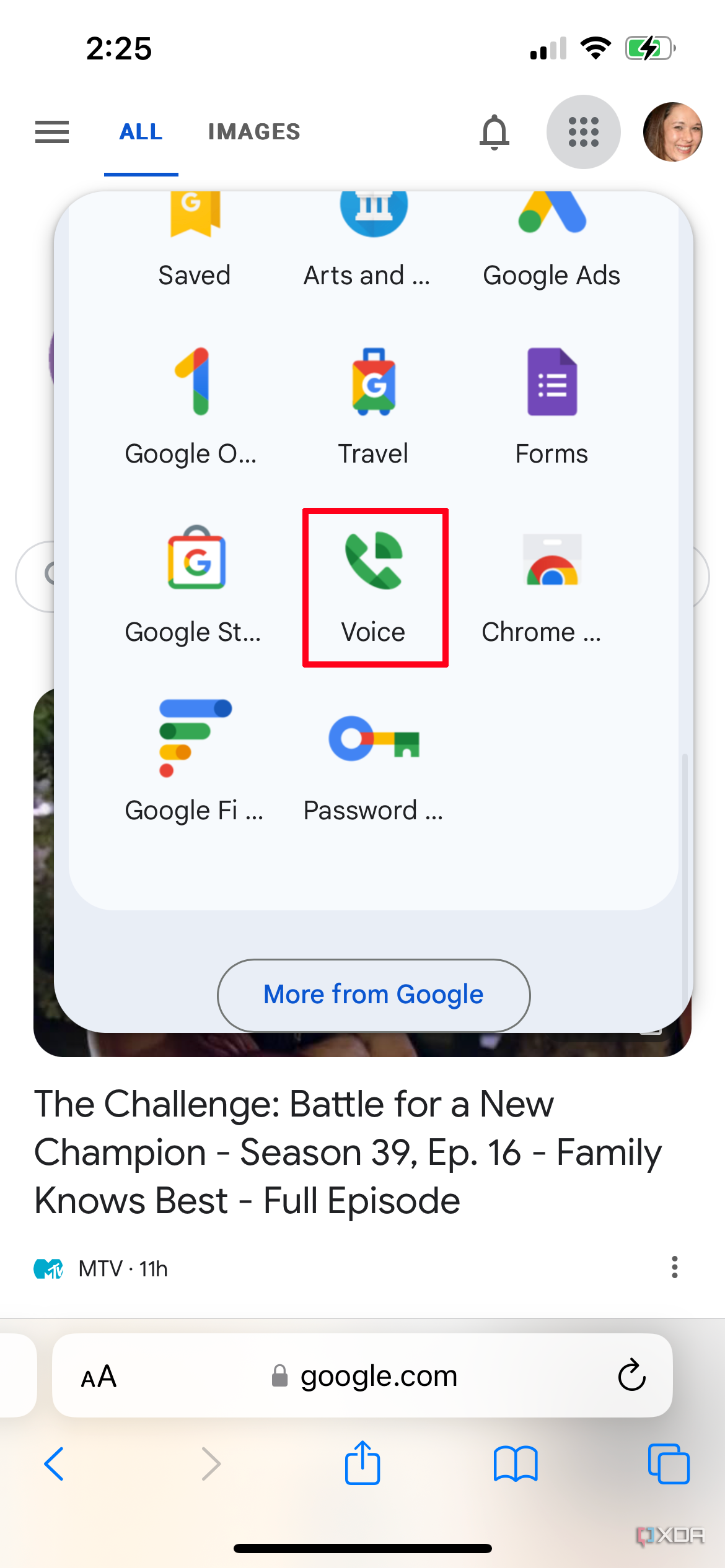Close the Google apps grid launcher

[x=583, y=132]
